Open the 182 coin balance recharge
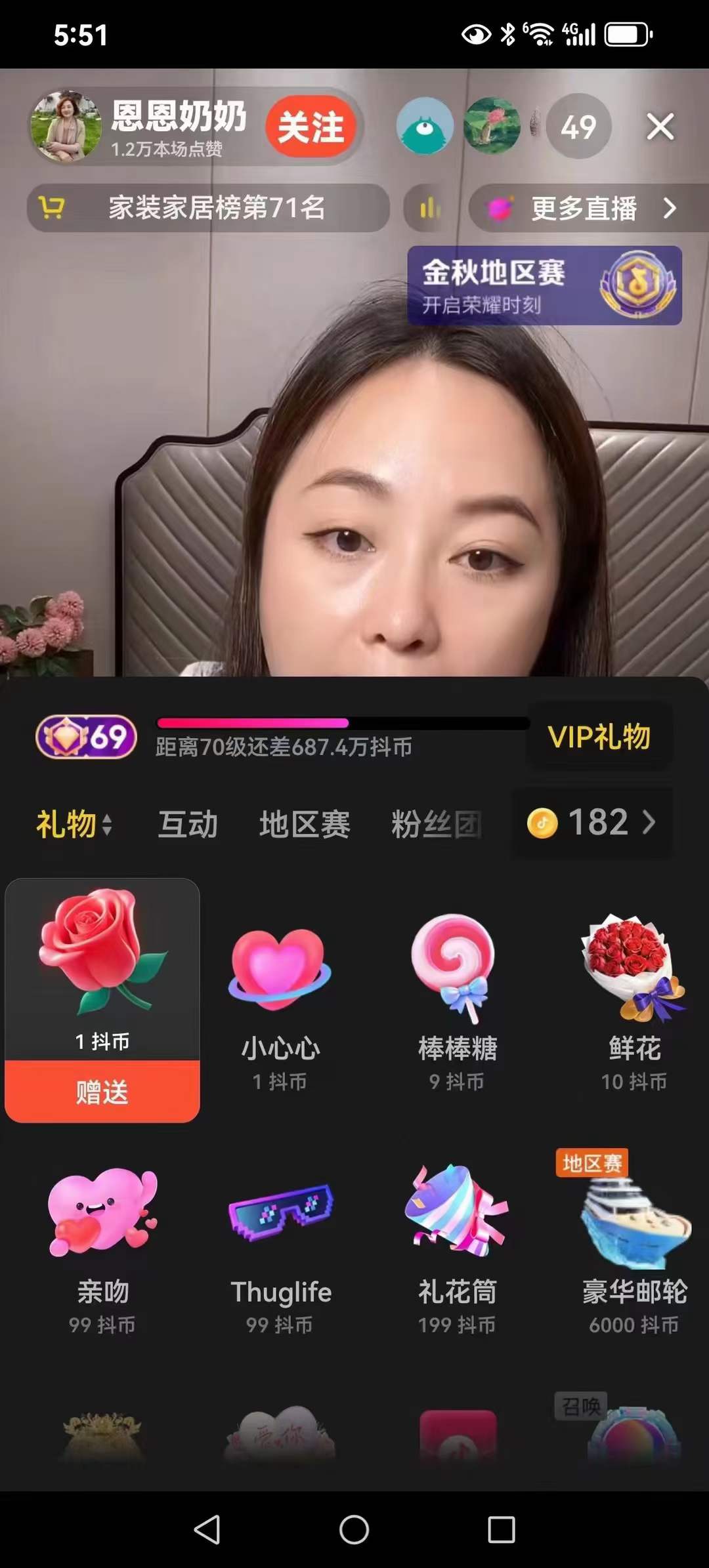This screenshot has height=1568, width=709. point(592,823)
